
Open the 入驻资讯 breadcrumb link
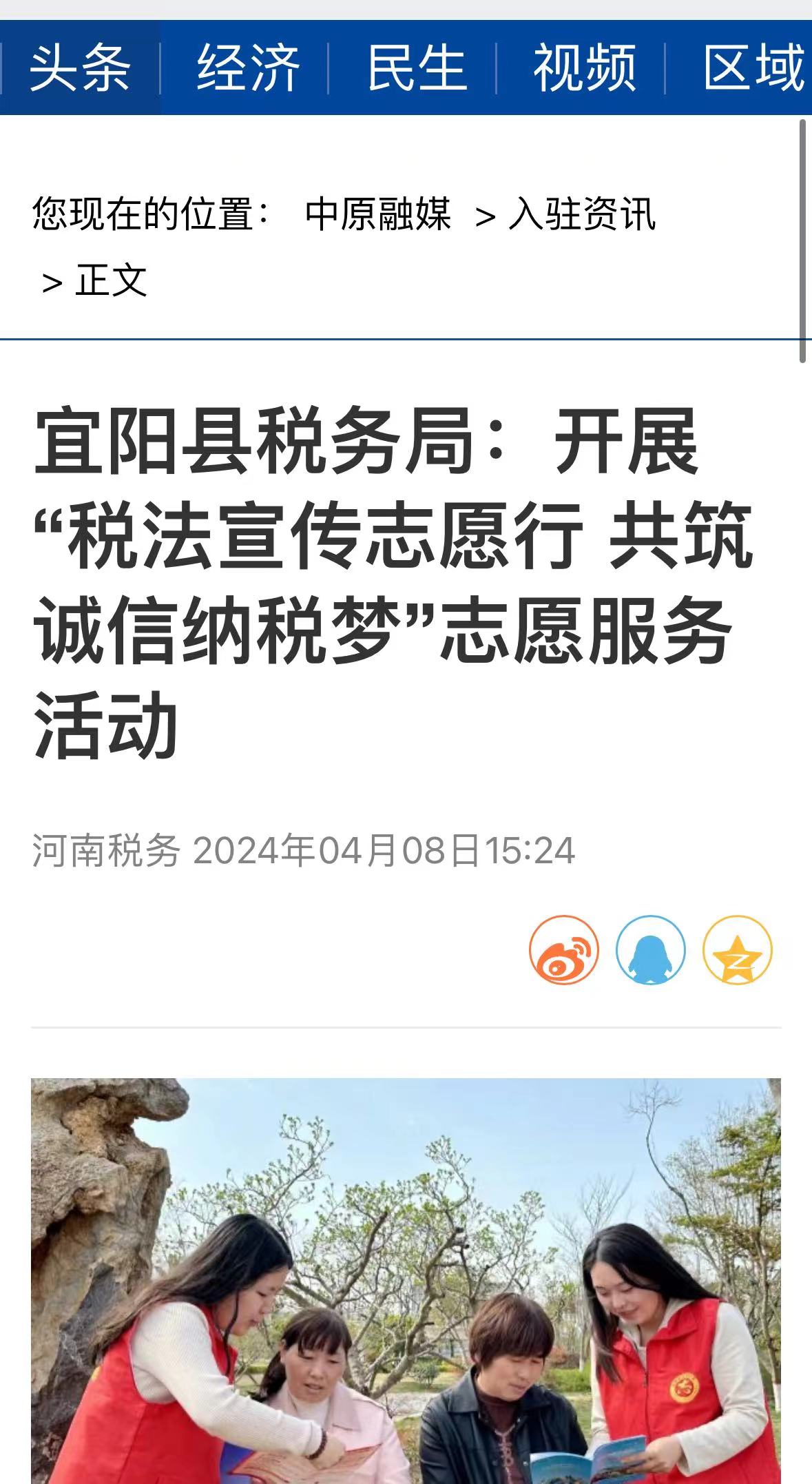[582, 214]
